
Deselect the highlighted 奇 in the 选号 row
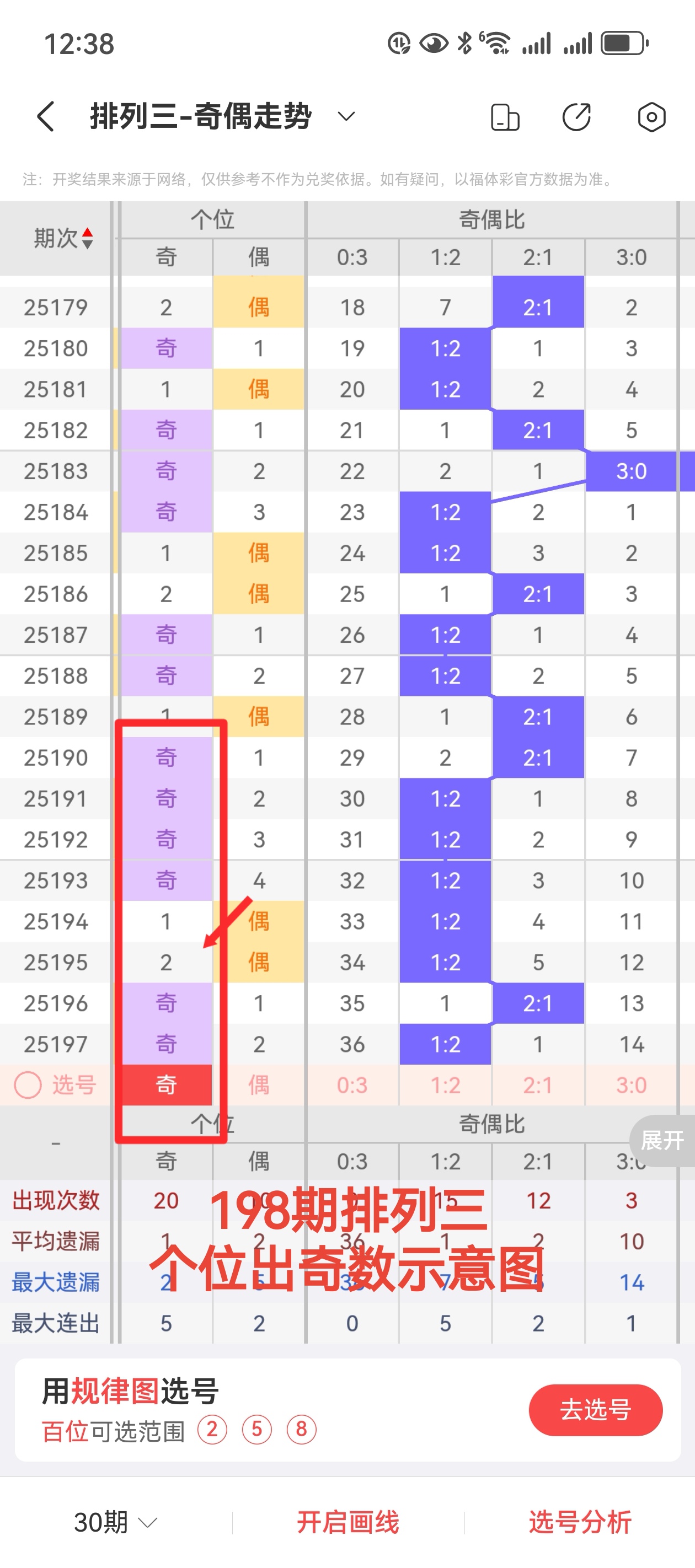(166, 1084)
